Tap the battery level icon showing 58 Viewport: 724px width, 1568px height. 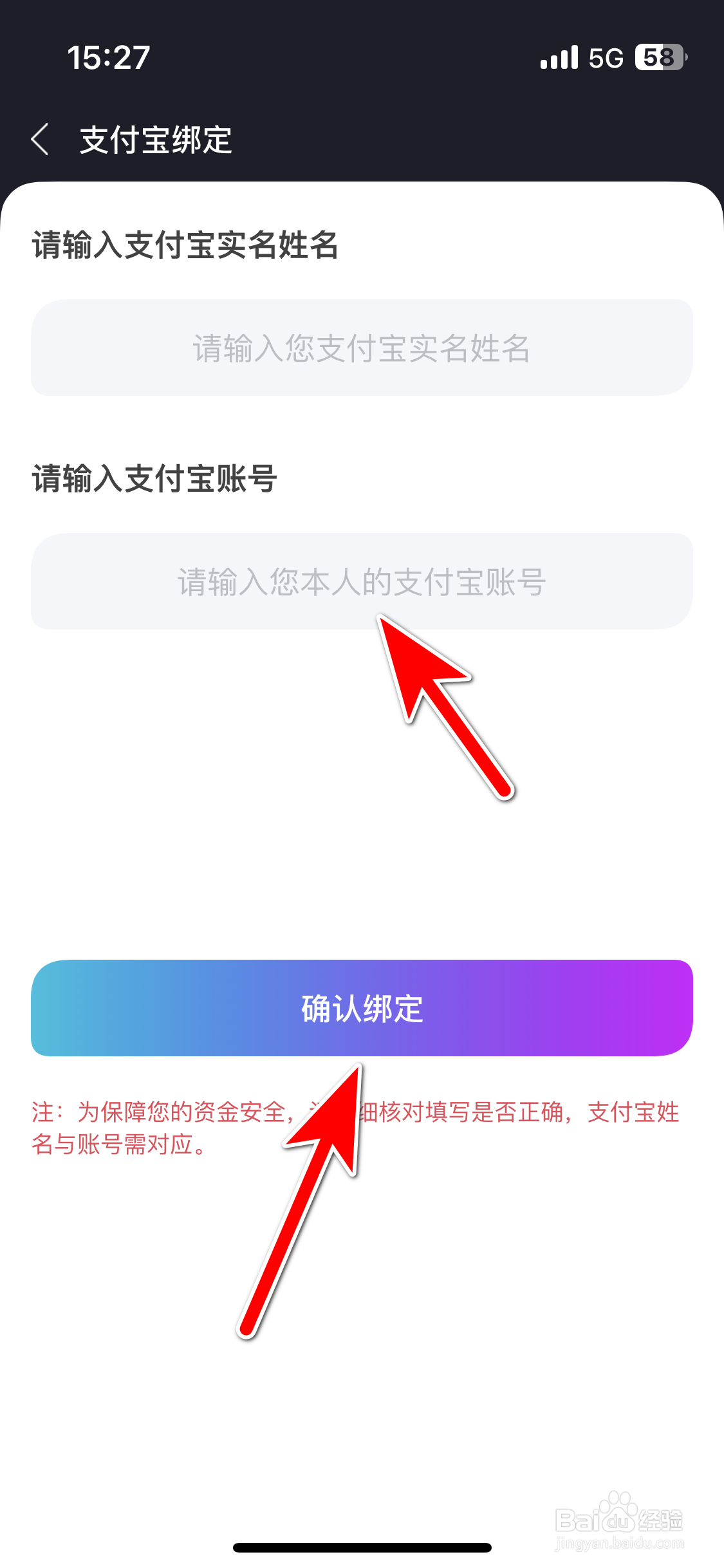tap(658, 58)
